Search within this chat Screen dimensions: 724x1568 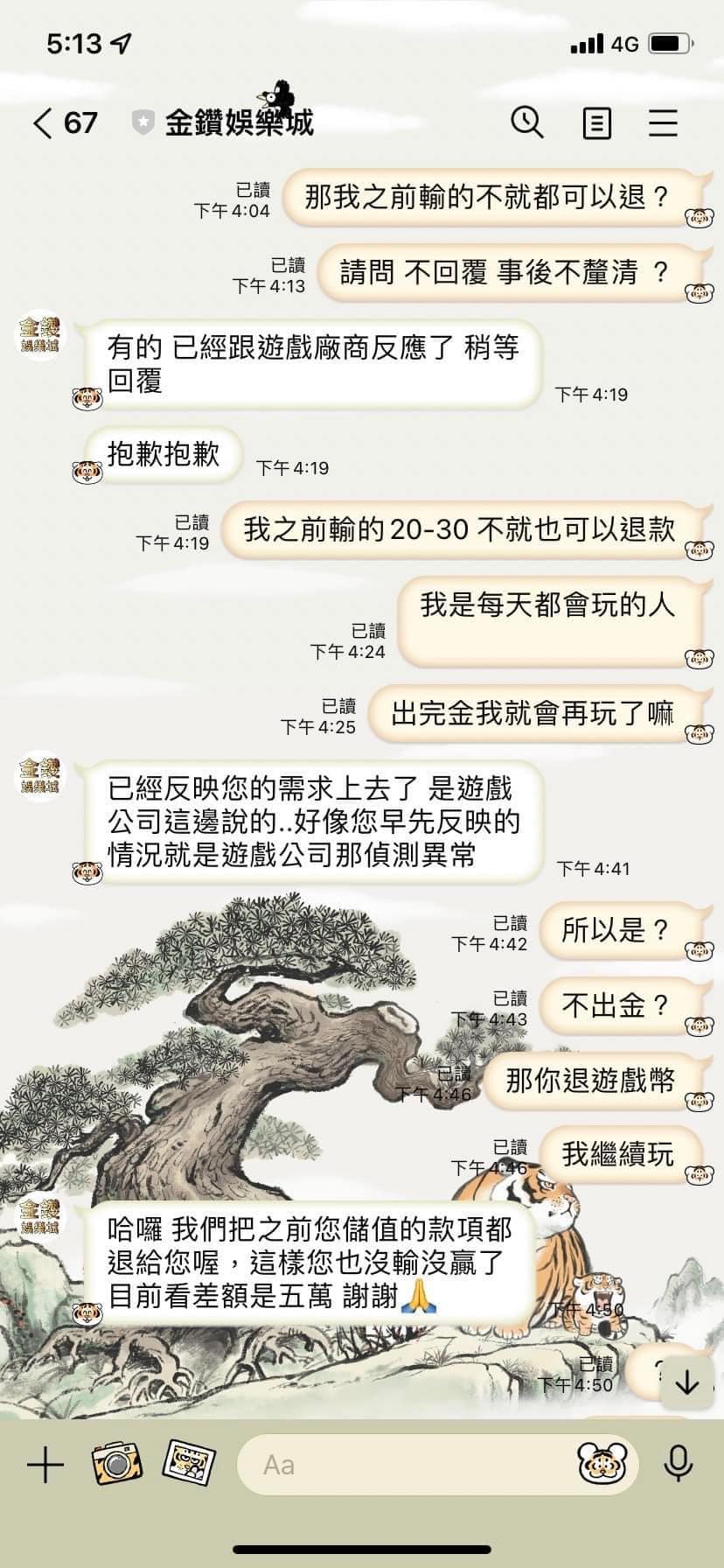point(526,123)
